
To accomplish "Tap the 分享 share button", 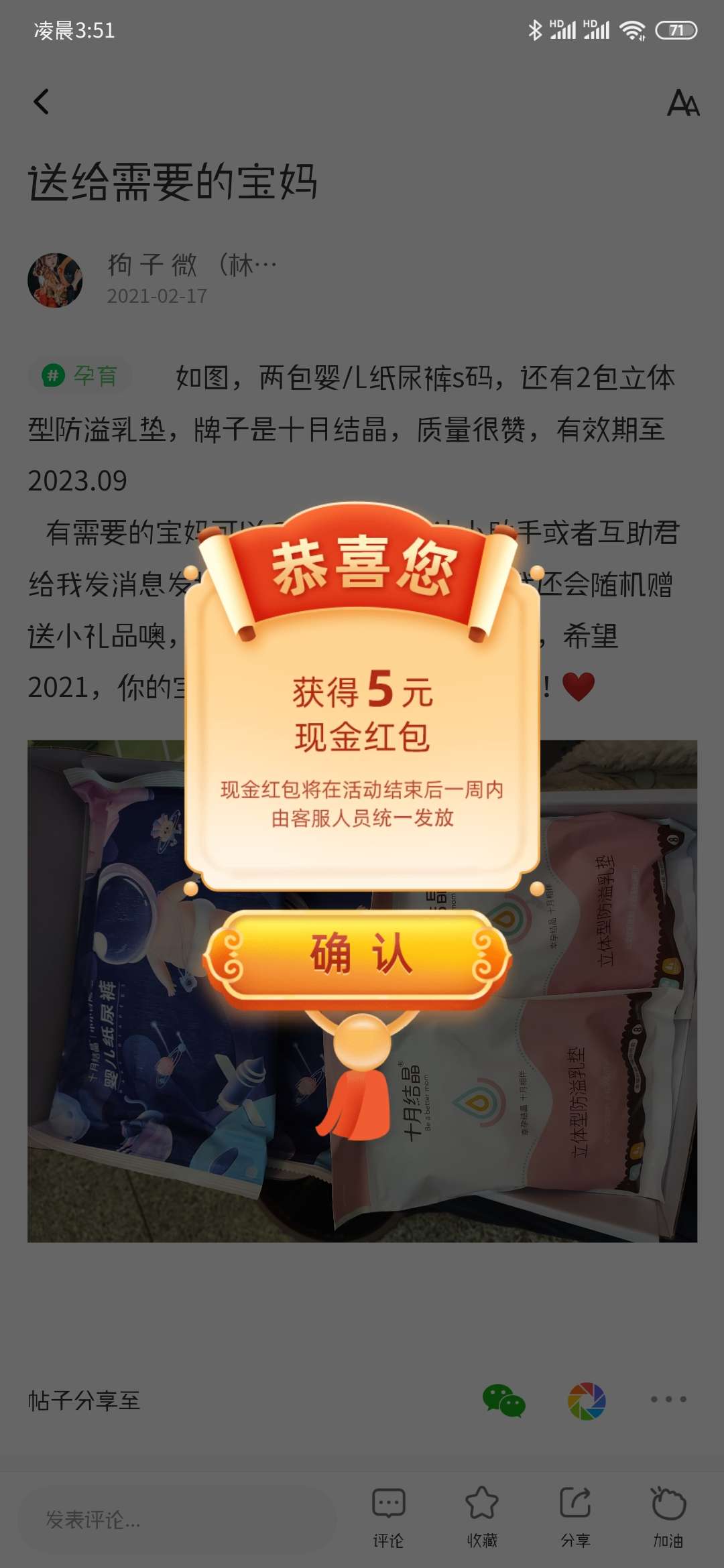I will point(575,1517).
